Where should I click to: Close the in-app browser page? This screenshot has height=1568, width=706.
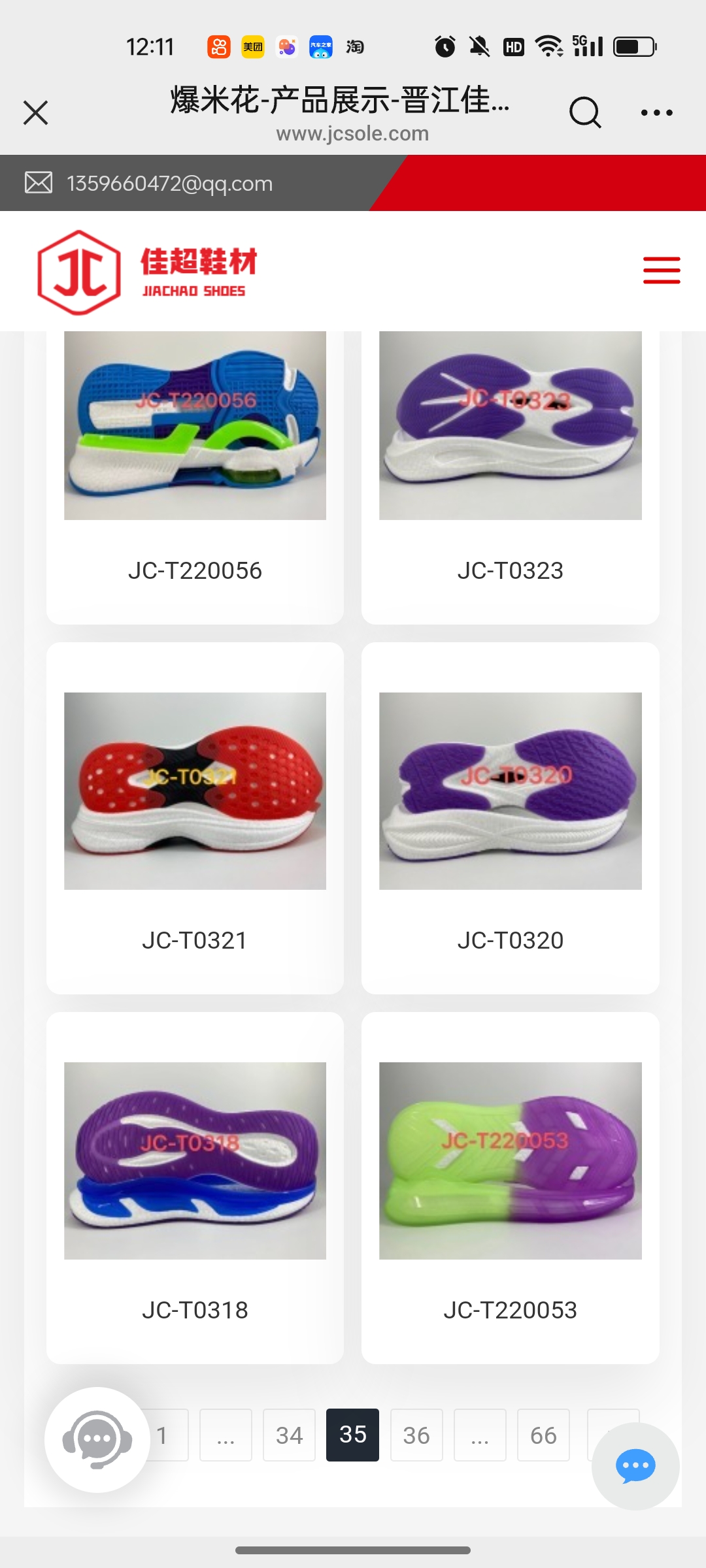36,112
